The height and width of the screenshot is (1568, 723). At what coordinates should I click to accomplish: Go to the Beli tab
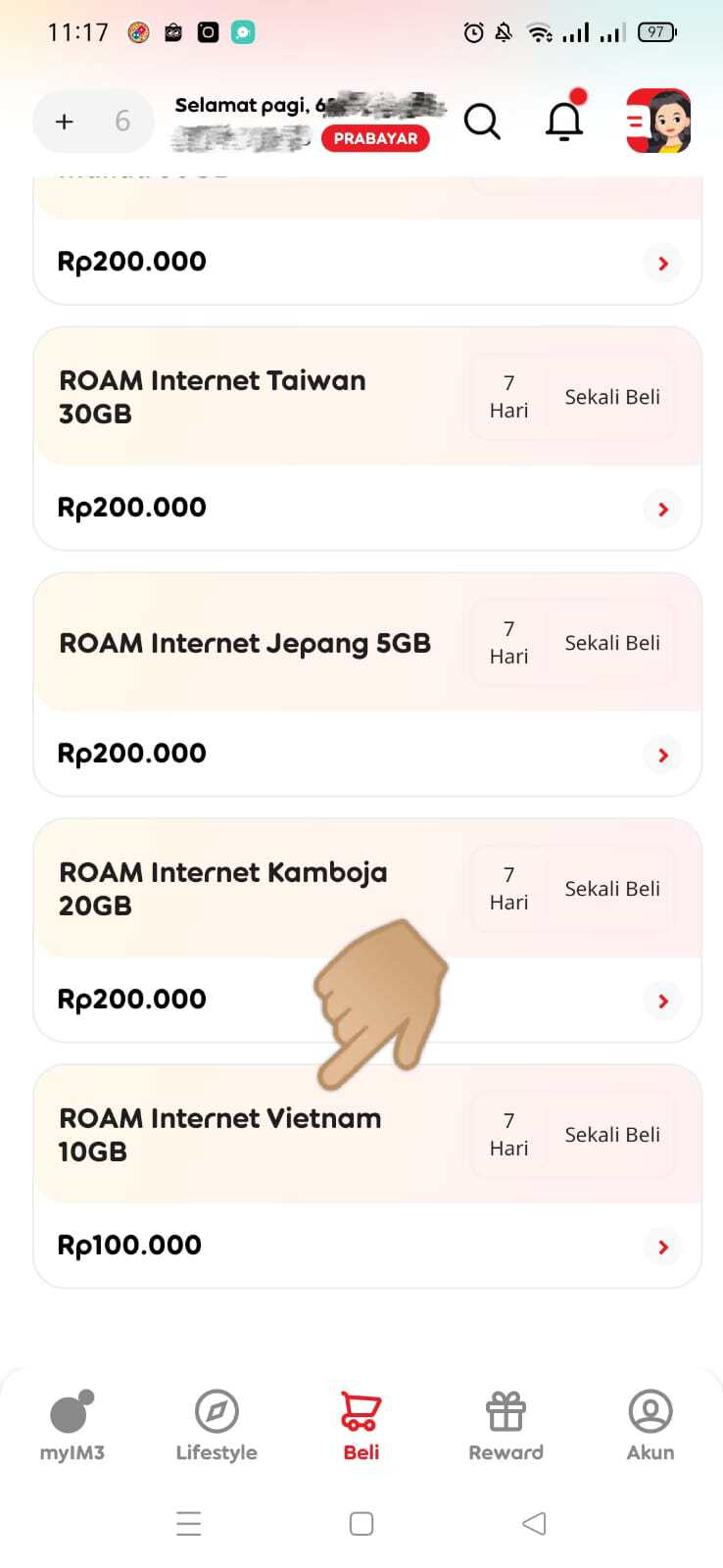coord(361,1426)
